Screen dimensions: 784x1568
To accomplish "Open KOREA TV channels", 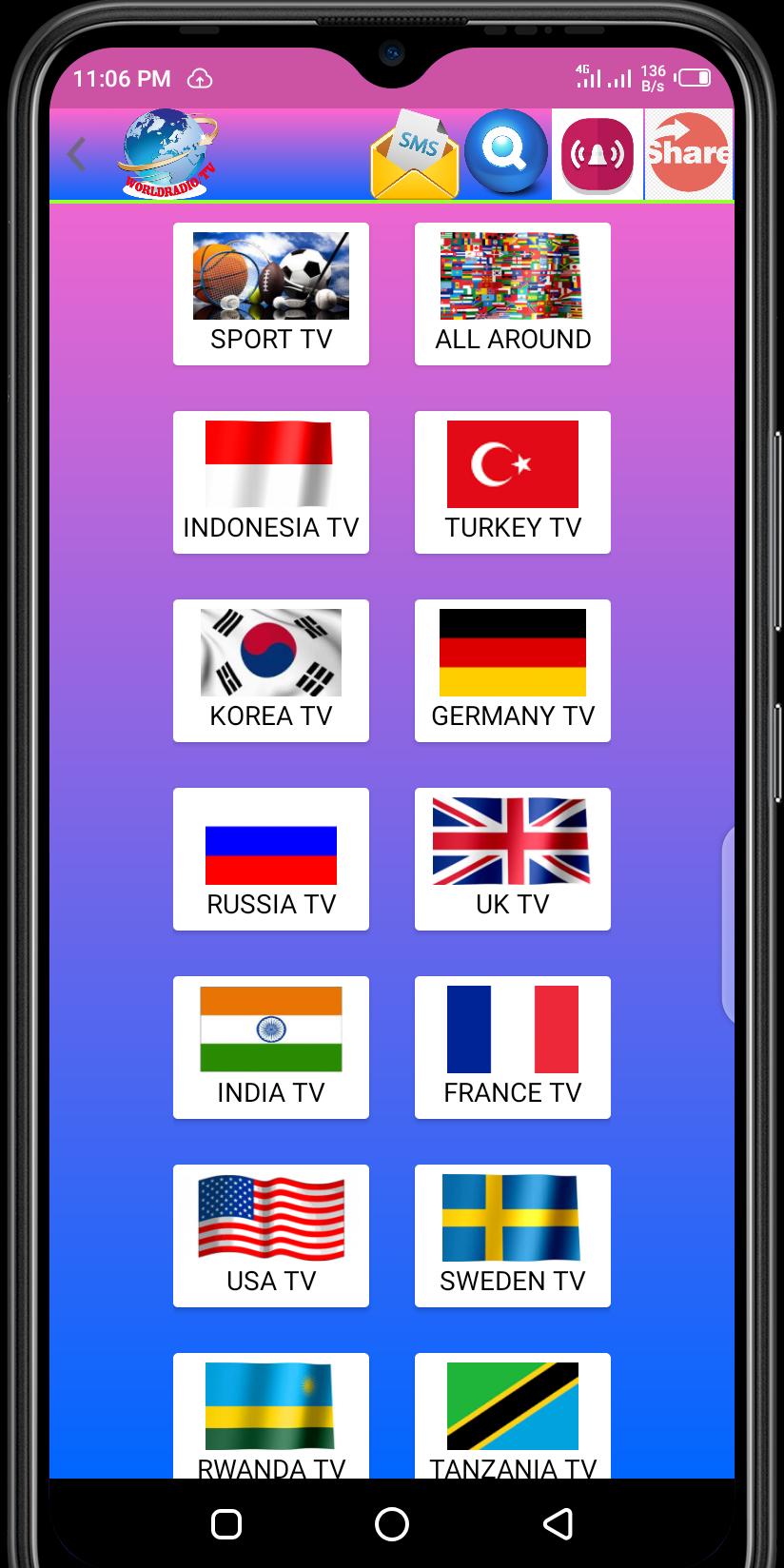I will point(271,671).
